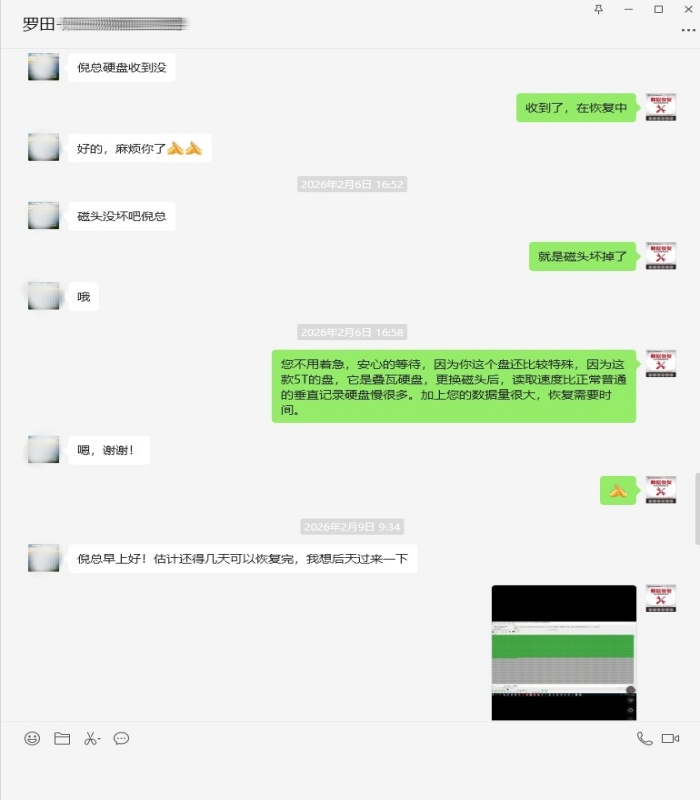Maximize the chat window
700x800 pixels.
(x=658, y=9)
